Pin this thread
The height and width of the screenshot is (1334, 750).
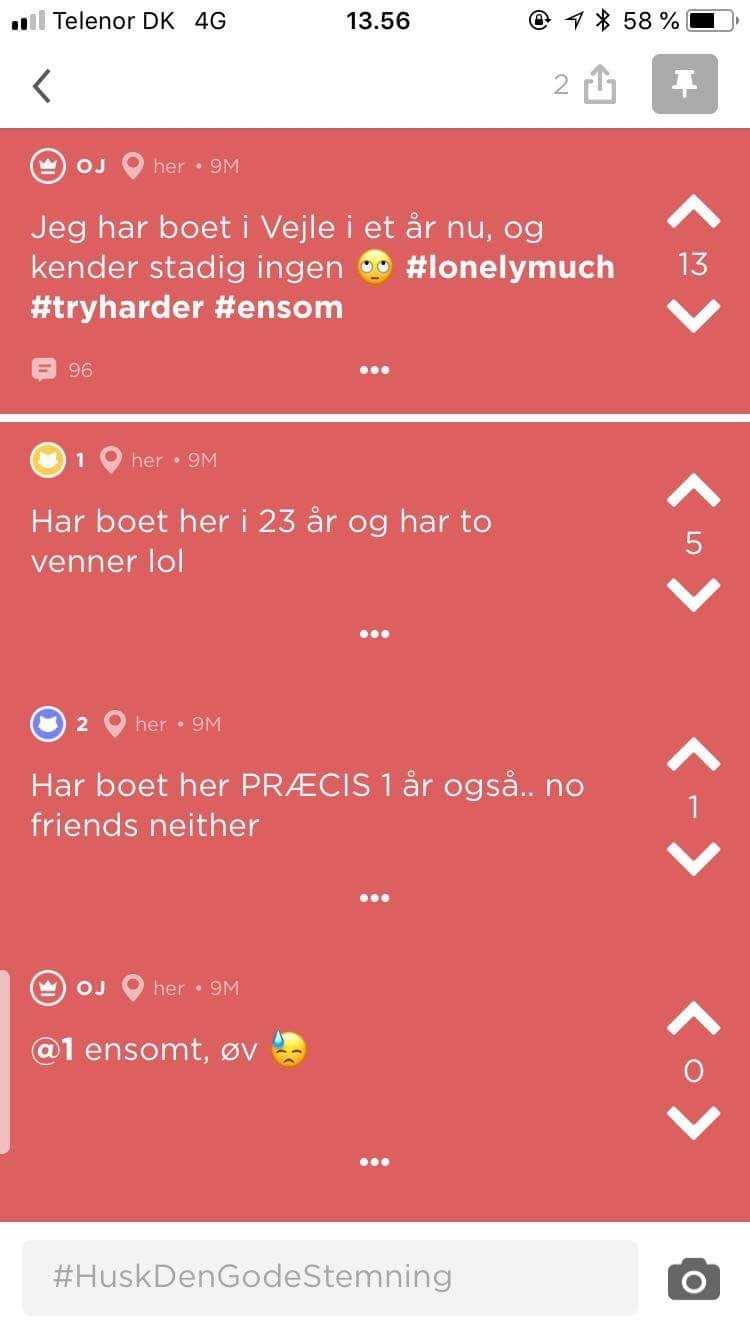pos(685,84)
